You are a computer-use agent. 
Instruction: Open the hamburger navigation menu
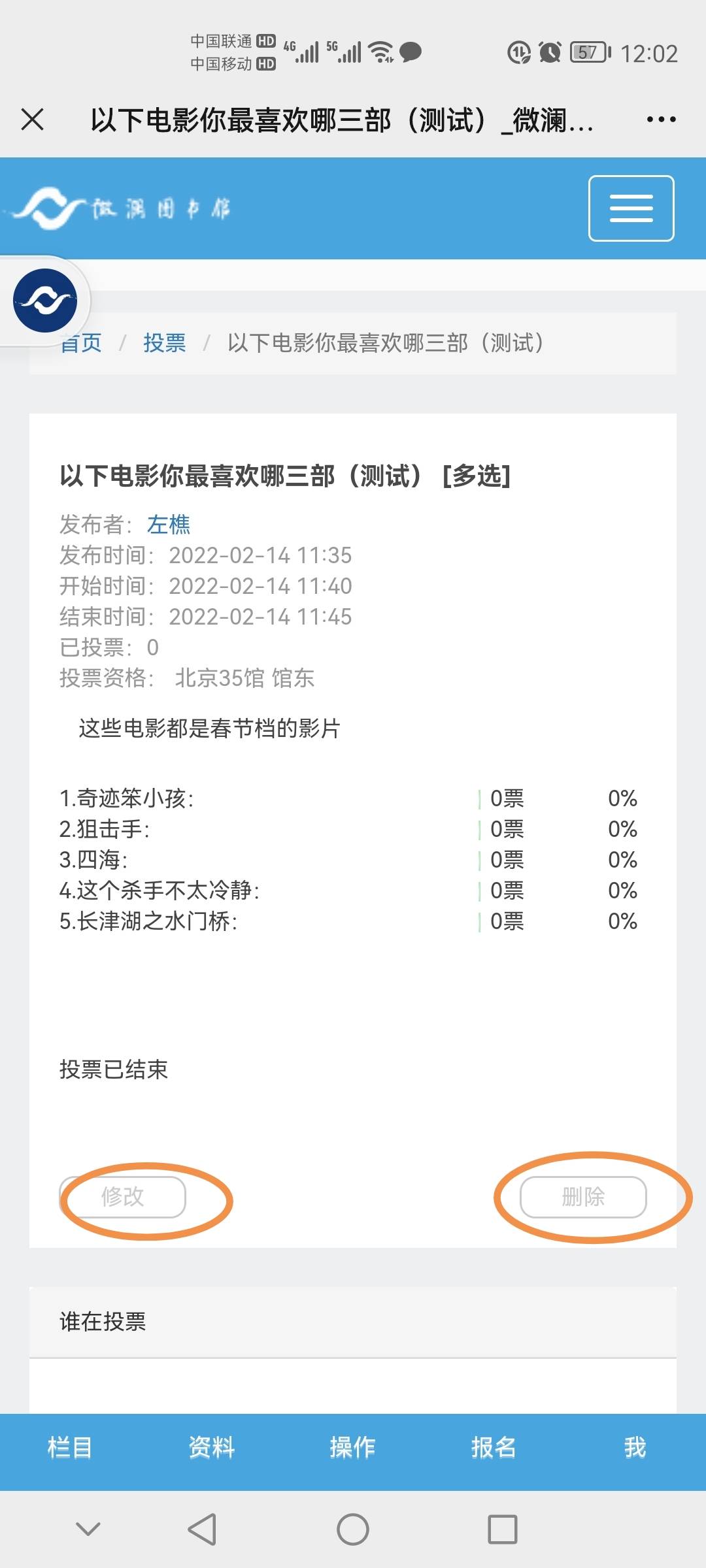631,208
